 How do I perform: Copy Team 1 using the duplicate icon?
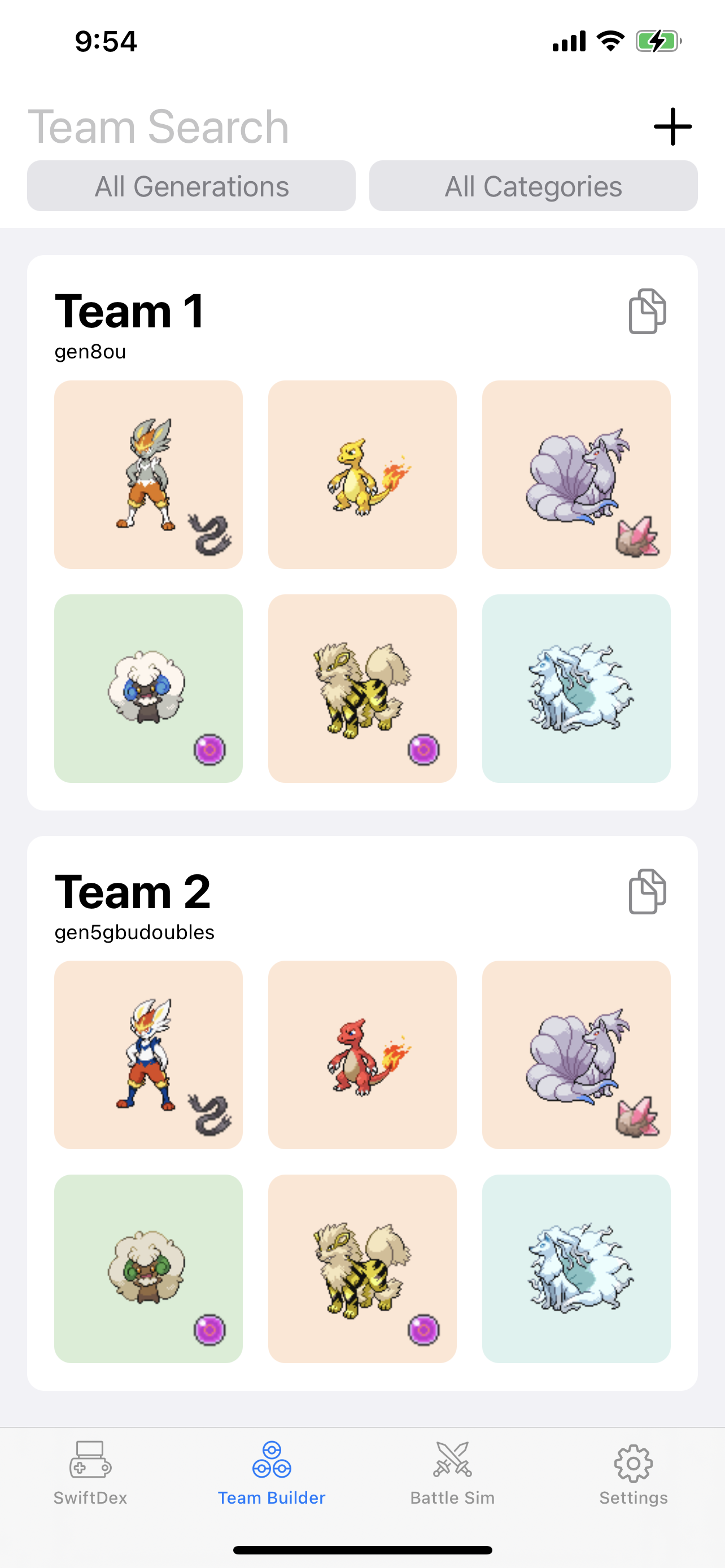tap(647, 311)
